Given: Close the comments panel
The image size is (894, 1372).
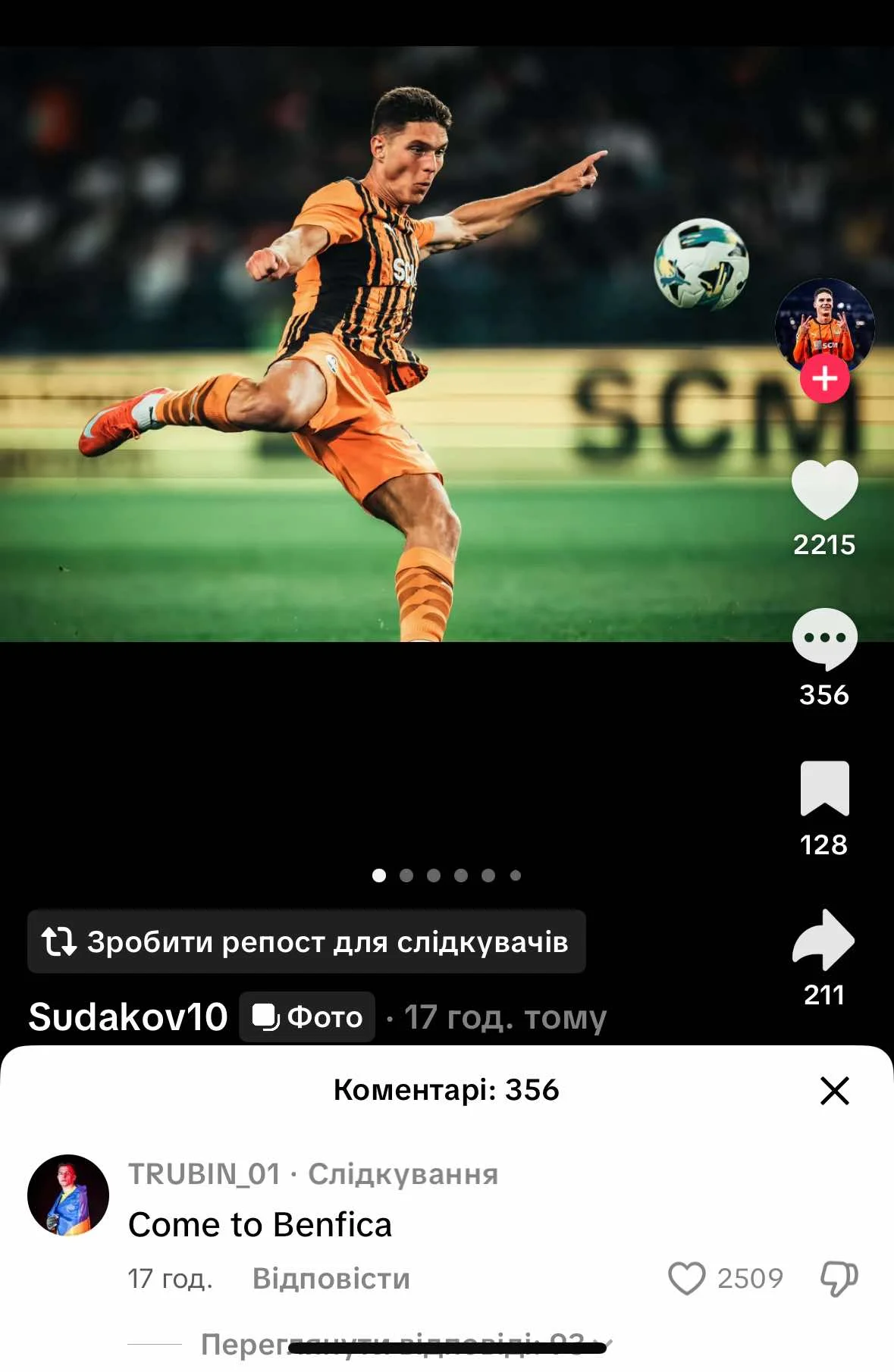Looking at the screenshot, I should click(834, 1091).
